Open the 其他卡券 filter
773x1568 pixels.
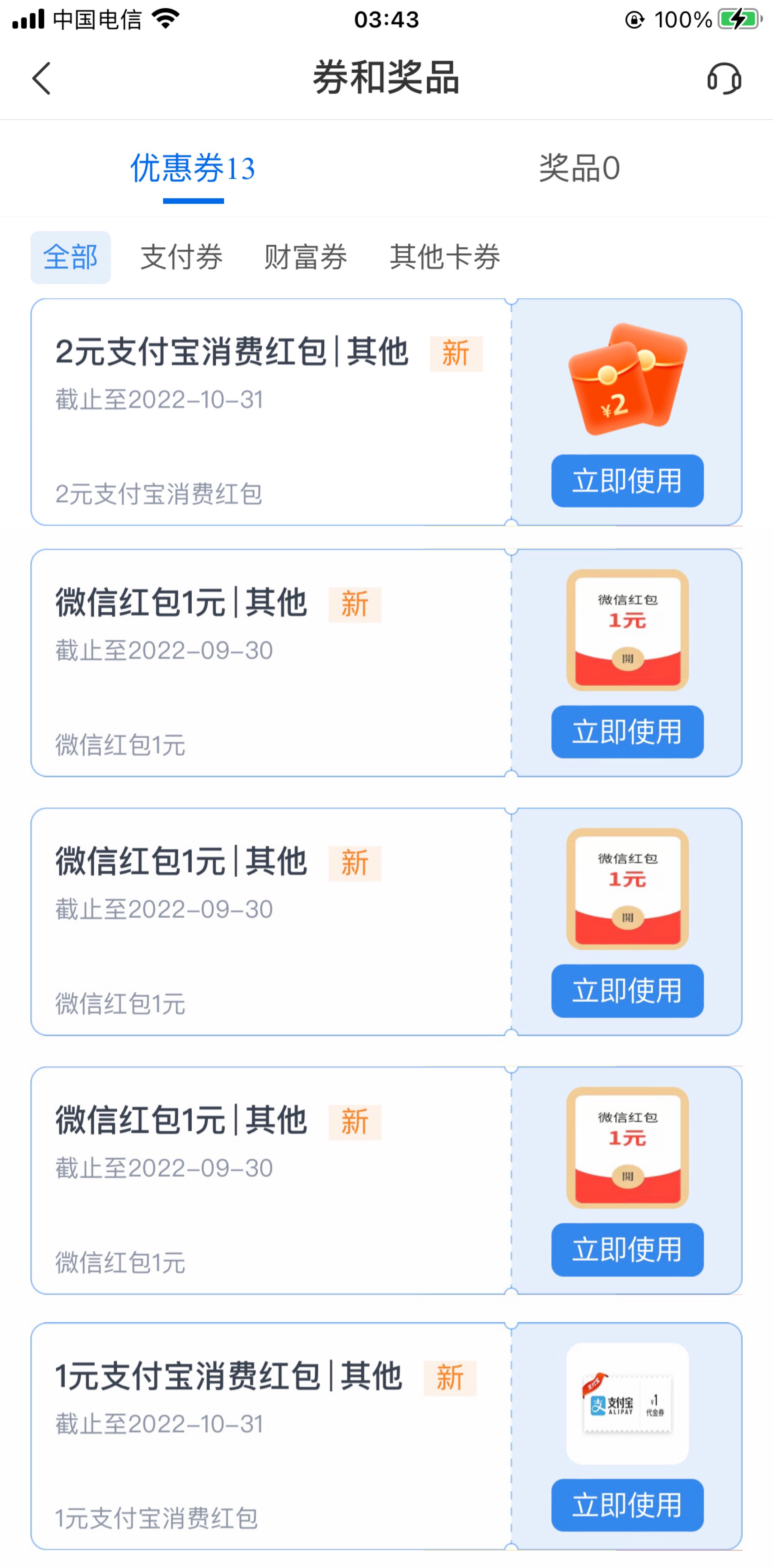(x=445, y=258)
